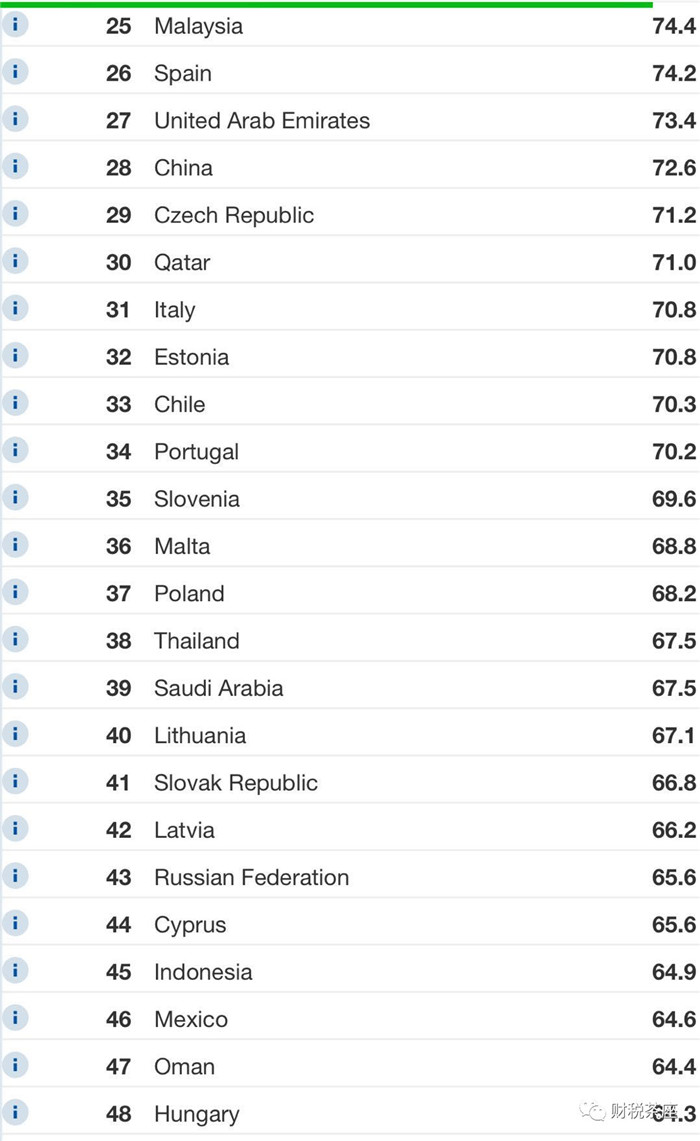Tap Chile's info icon

[x=15, y=403]
